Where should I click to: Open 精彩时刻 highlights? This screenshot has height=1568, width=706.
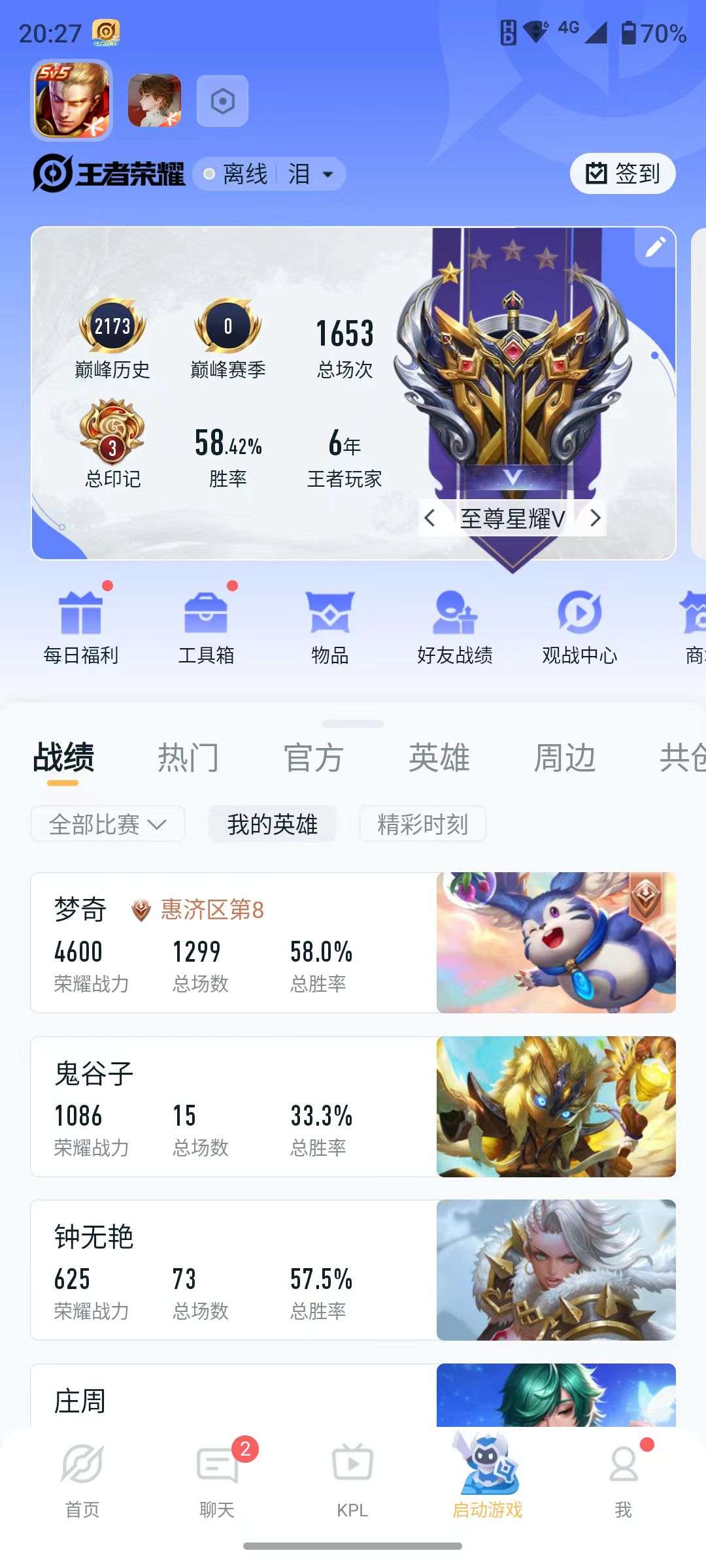pos(422,825)
